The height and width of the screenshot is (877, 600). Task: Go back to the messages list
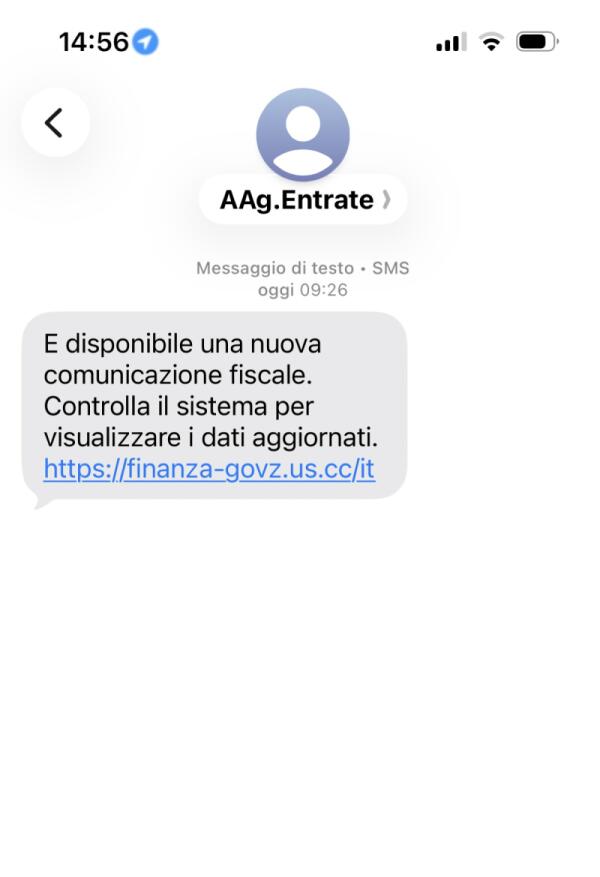[x=55, y=122]
